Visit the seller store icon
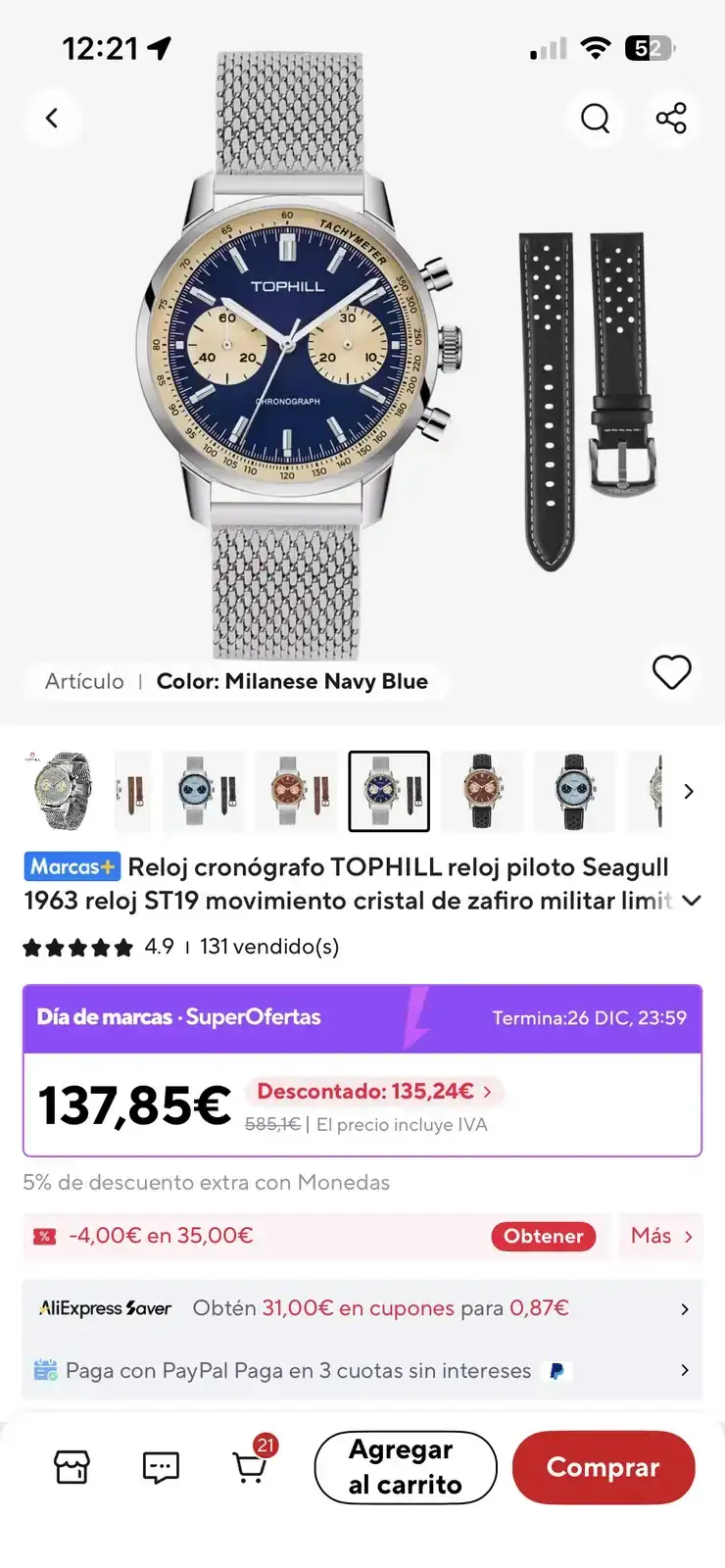 (x=72, y=1467)
